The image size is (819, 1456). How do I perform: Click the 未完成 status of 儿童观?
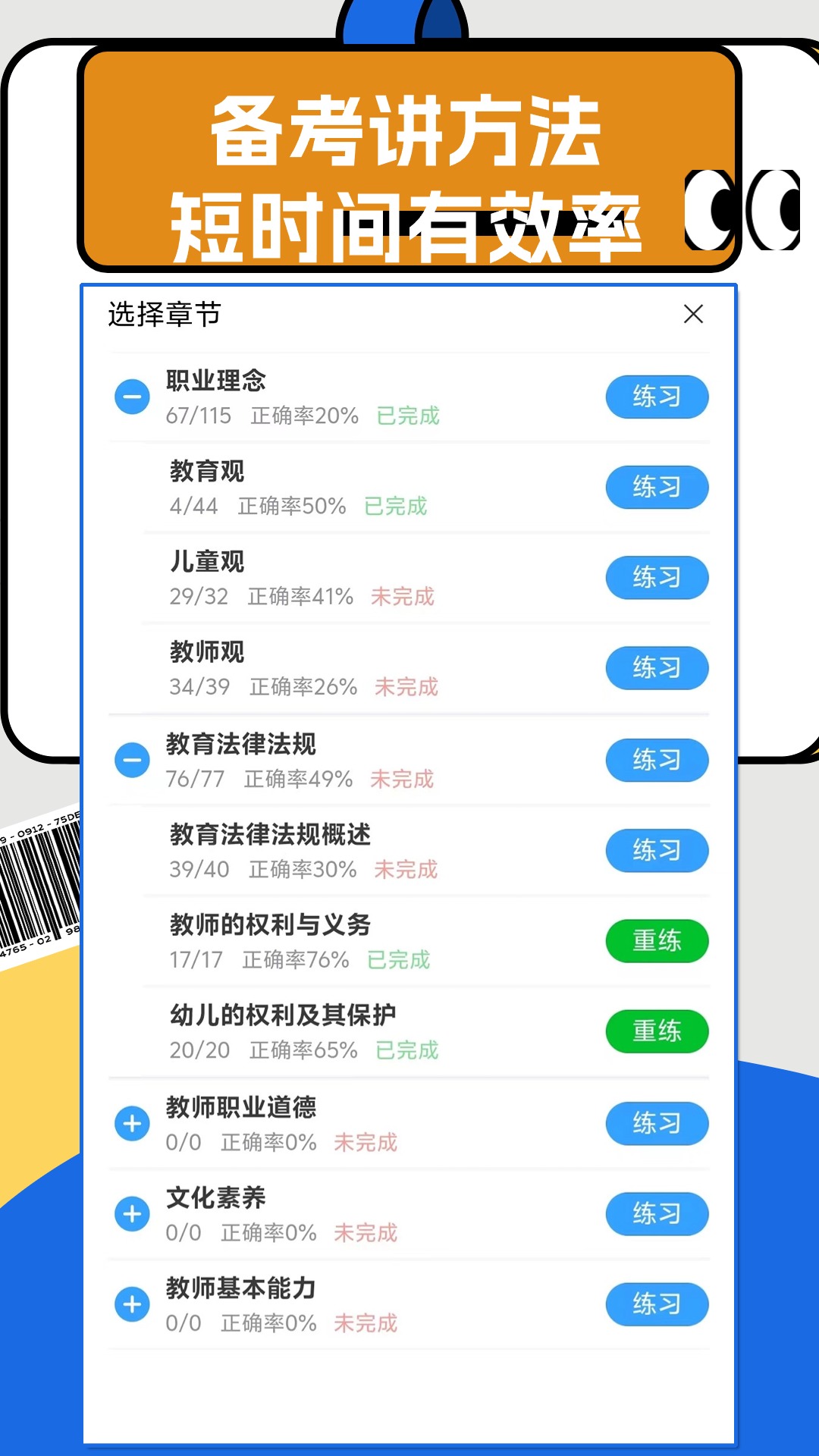pyautogui.click(x=403, y=597)
